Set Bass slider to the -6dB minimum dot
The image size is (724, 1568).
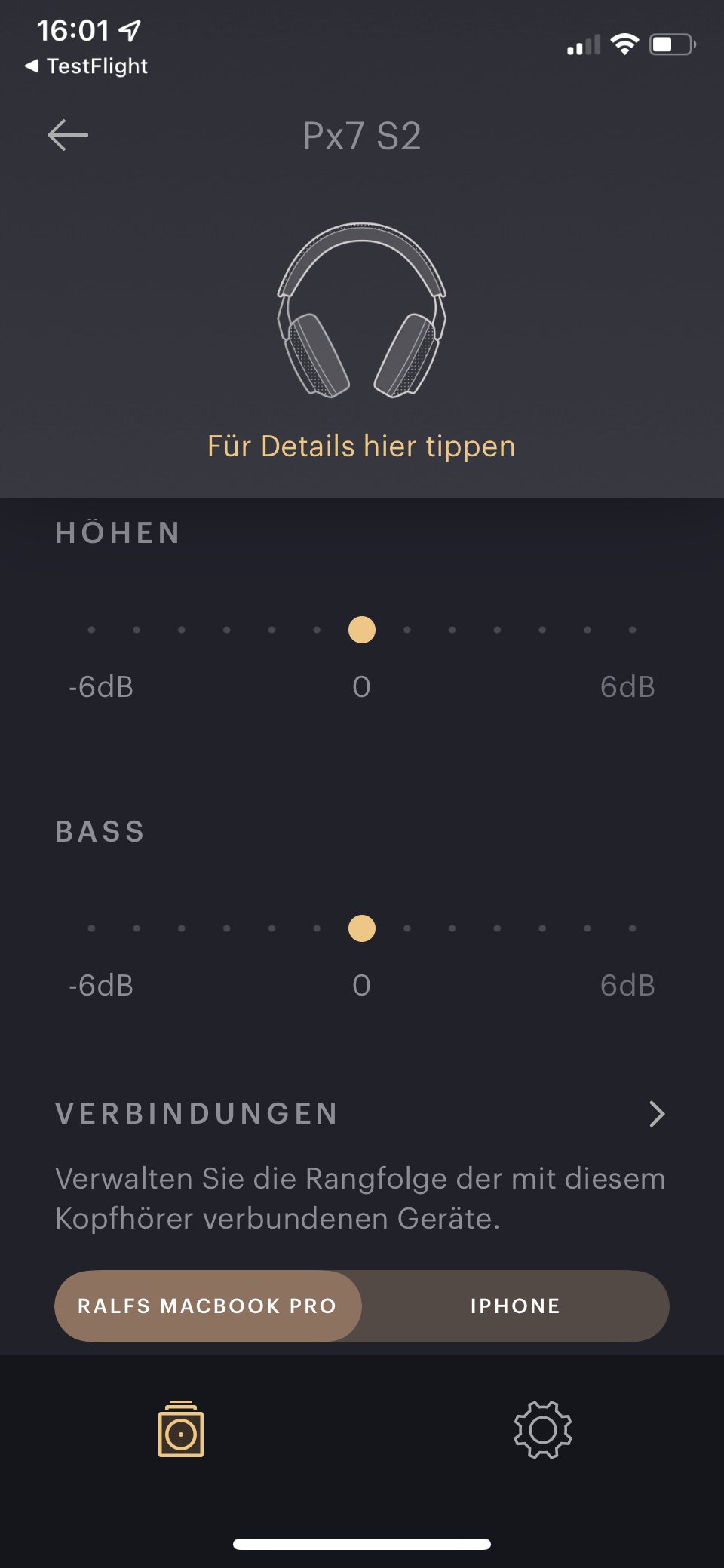pyautogui.click(x=91, y=928)
